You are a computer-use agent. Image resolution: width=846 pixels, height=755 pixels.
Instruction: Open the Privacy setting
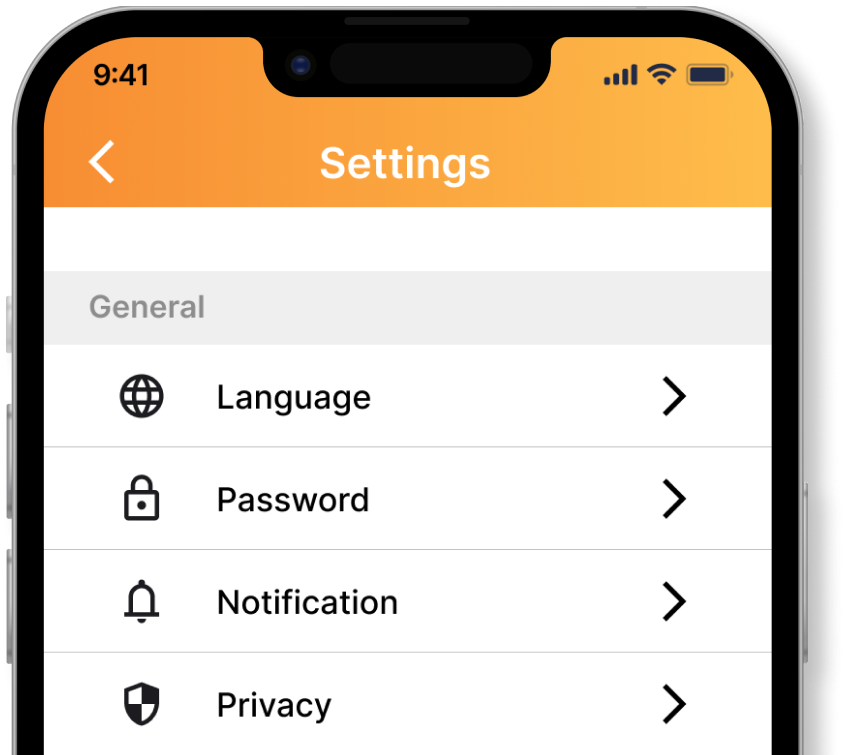(273, 705)
